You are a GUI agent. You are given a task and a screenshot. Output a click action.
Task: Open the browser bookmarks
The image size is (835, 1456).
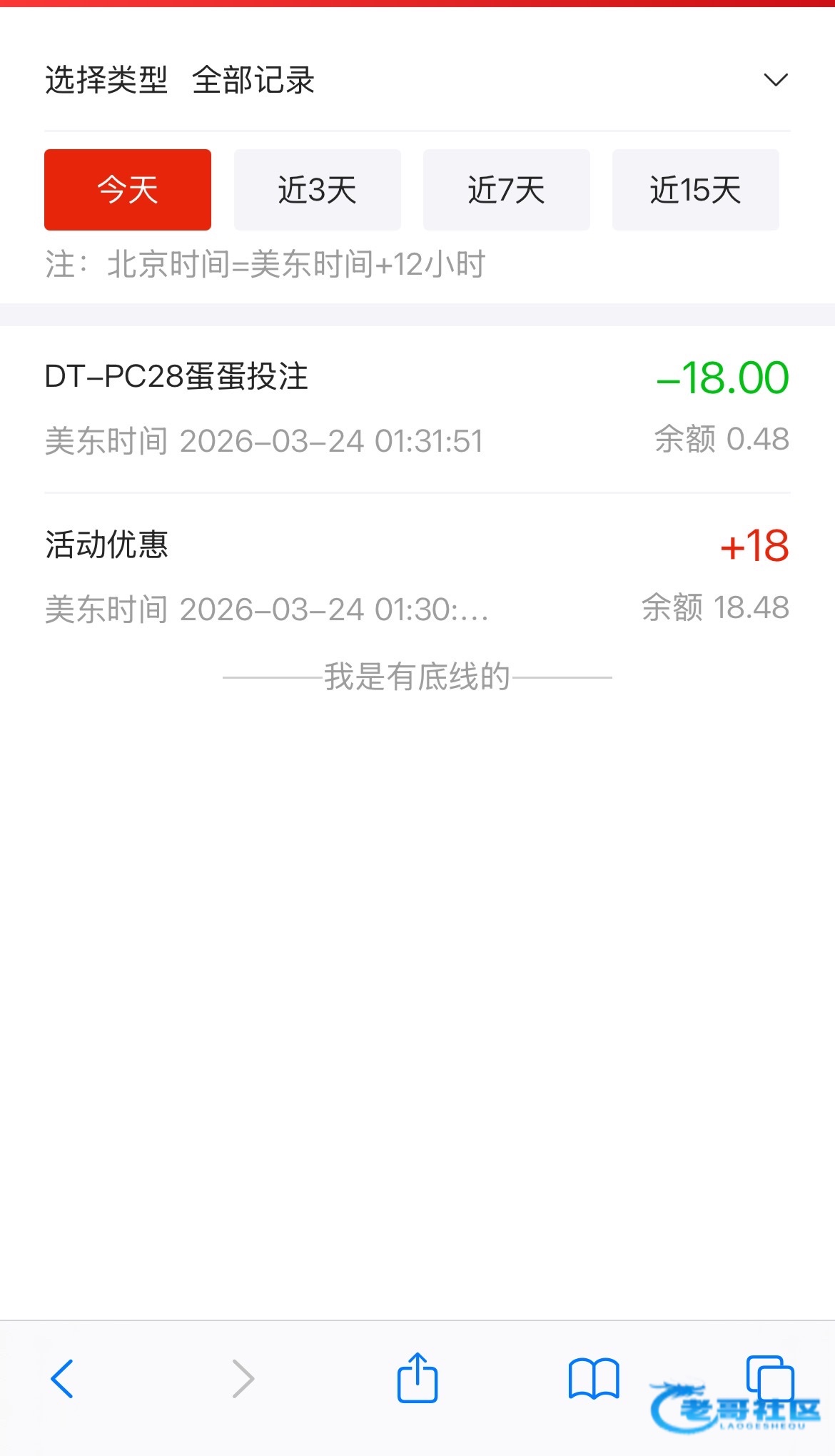(x=593, y=1378)
